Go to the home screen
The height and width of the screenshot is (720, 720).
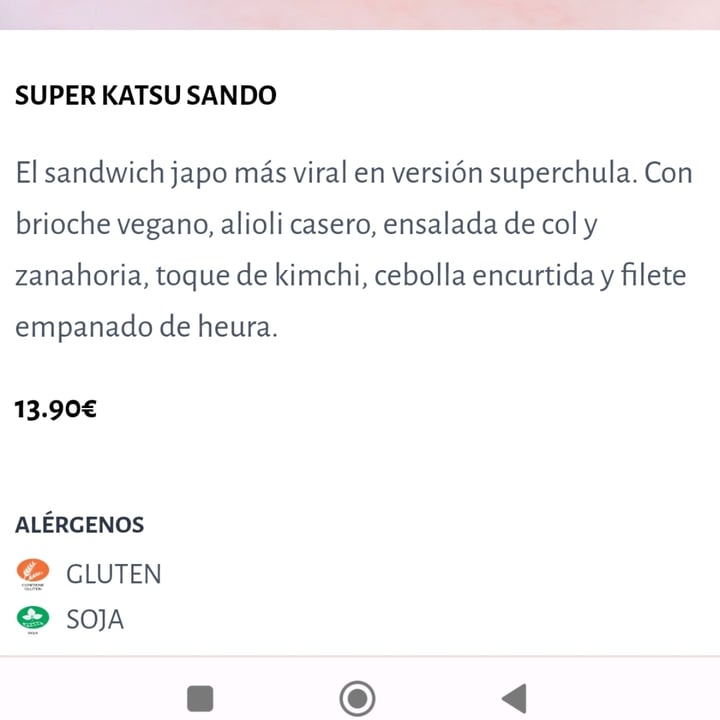point(357,697)
